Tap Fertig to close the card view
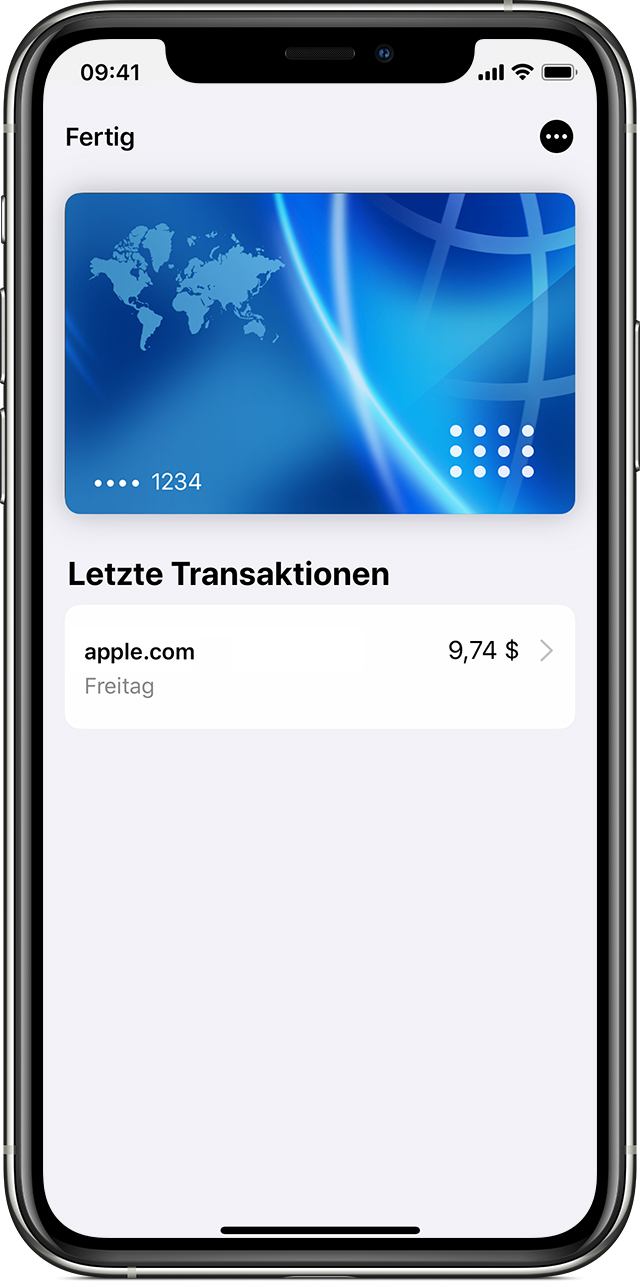 coord(100,137)
